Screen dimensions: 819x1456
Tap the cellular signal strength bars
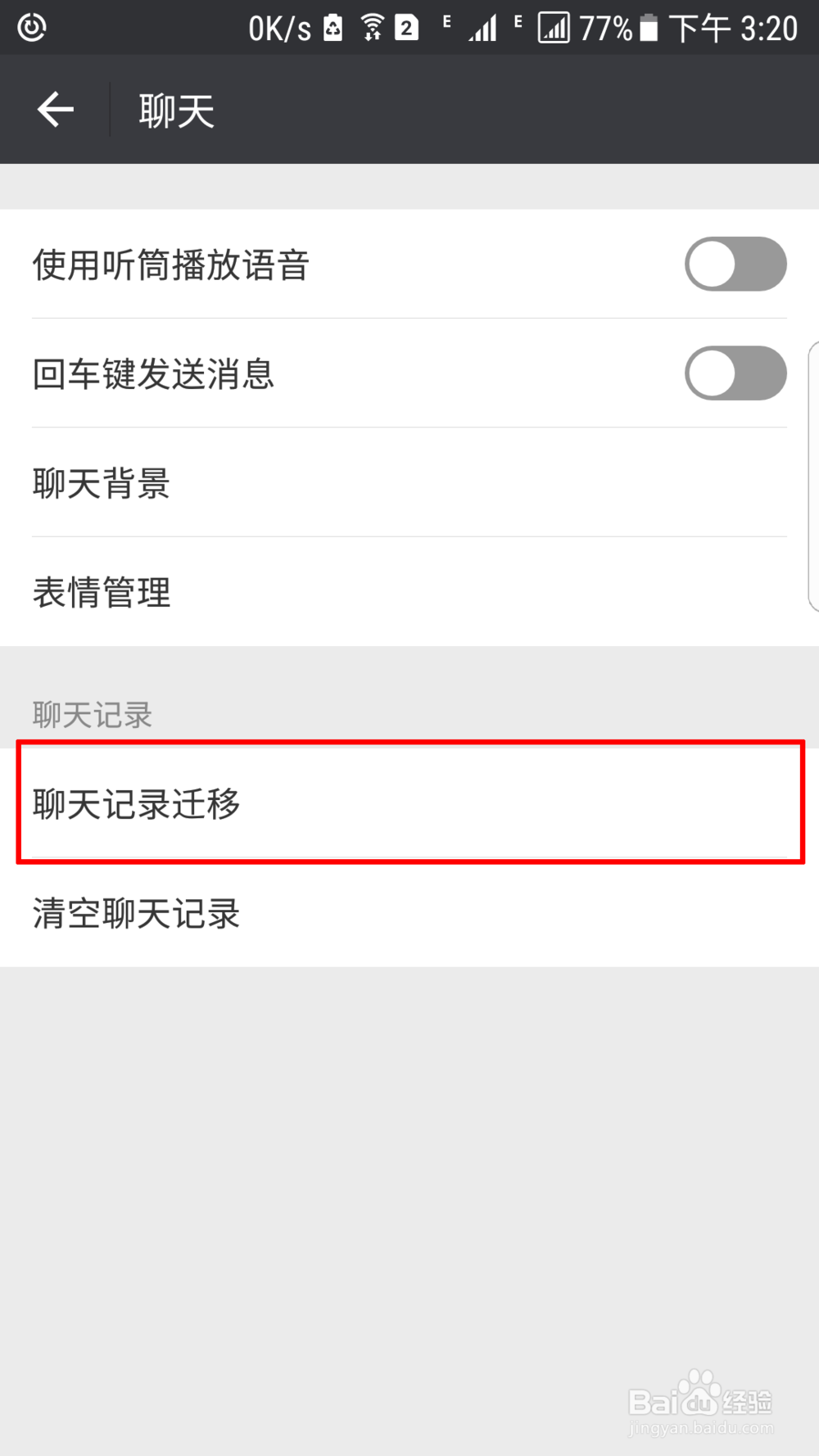pyautogui.click(x=482, y=28)
